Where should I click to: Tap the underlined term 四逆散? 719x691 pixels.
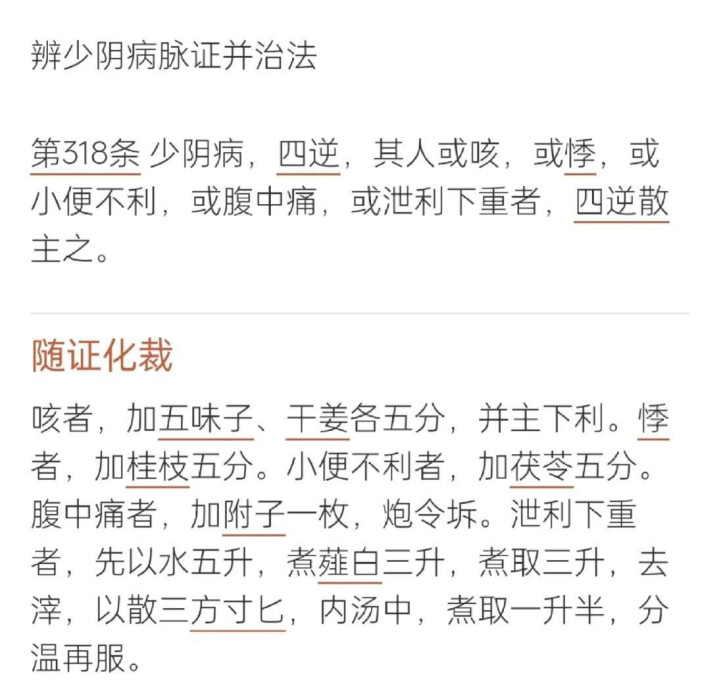(621, 204)
